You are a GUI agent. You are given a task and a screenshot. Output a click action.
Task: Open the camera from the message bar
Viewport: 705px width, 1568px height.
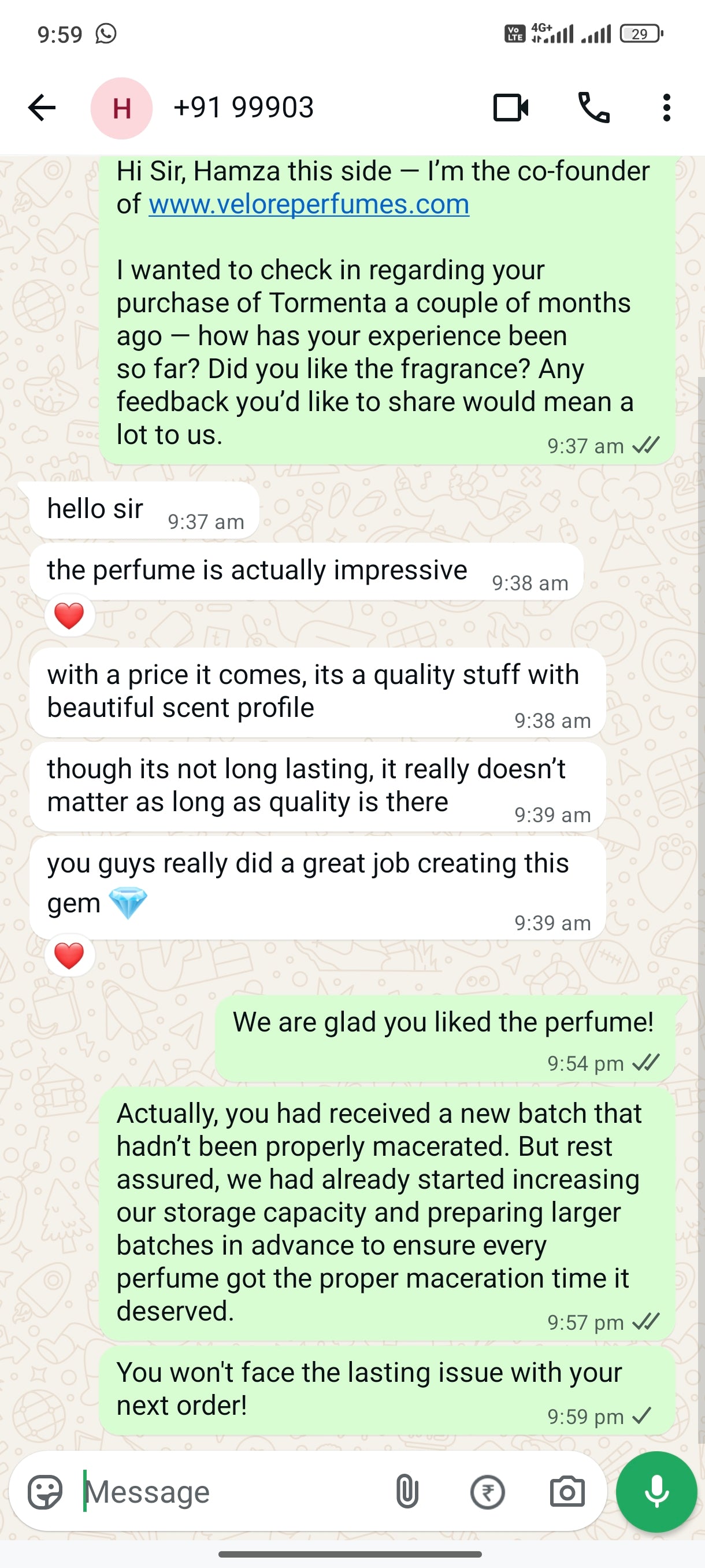click(x=567, y=1492)
